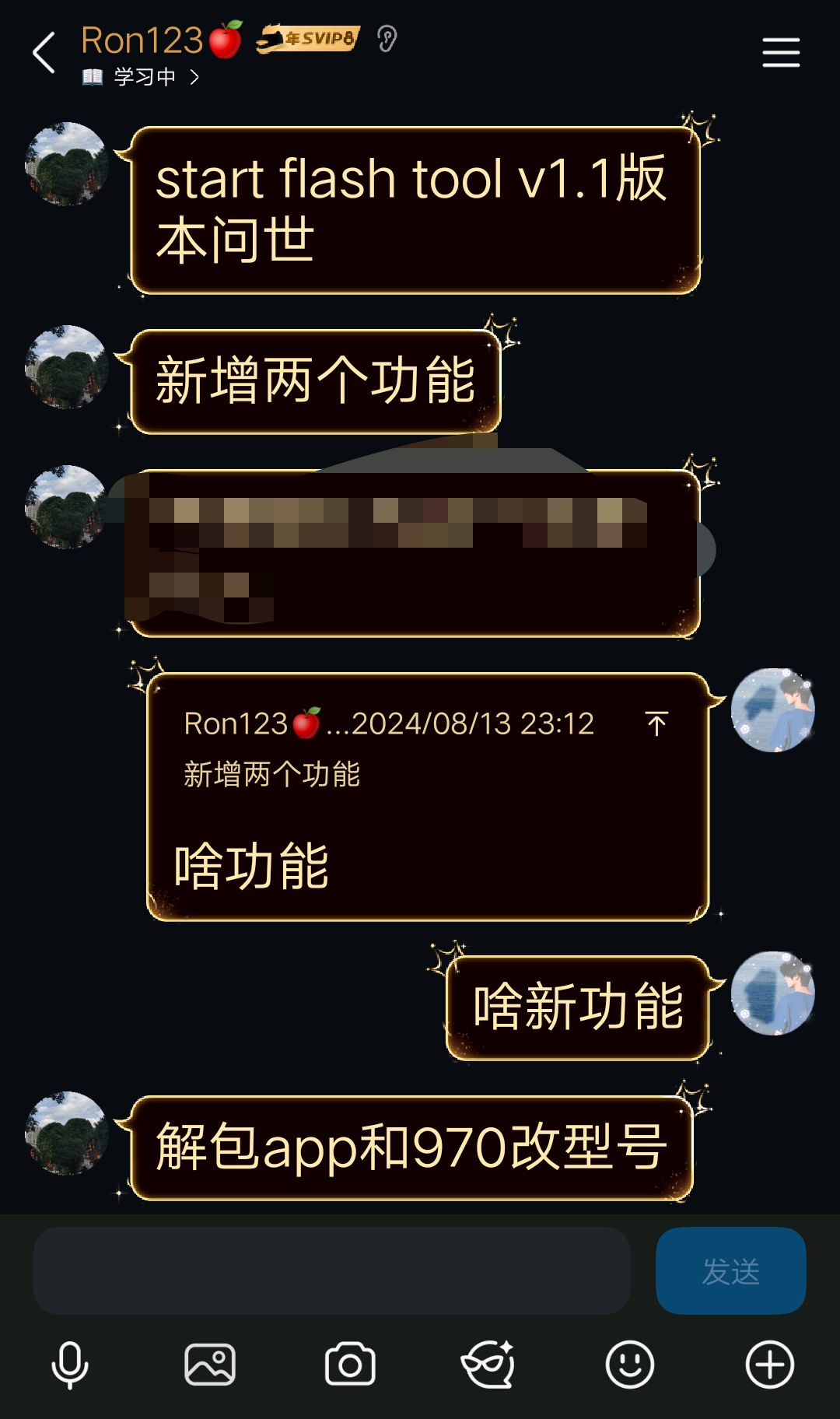Tap the 发送 send button
The width and height of the screenshot is (840, 1419).
click(x=730, y=1270)
